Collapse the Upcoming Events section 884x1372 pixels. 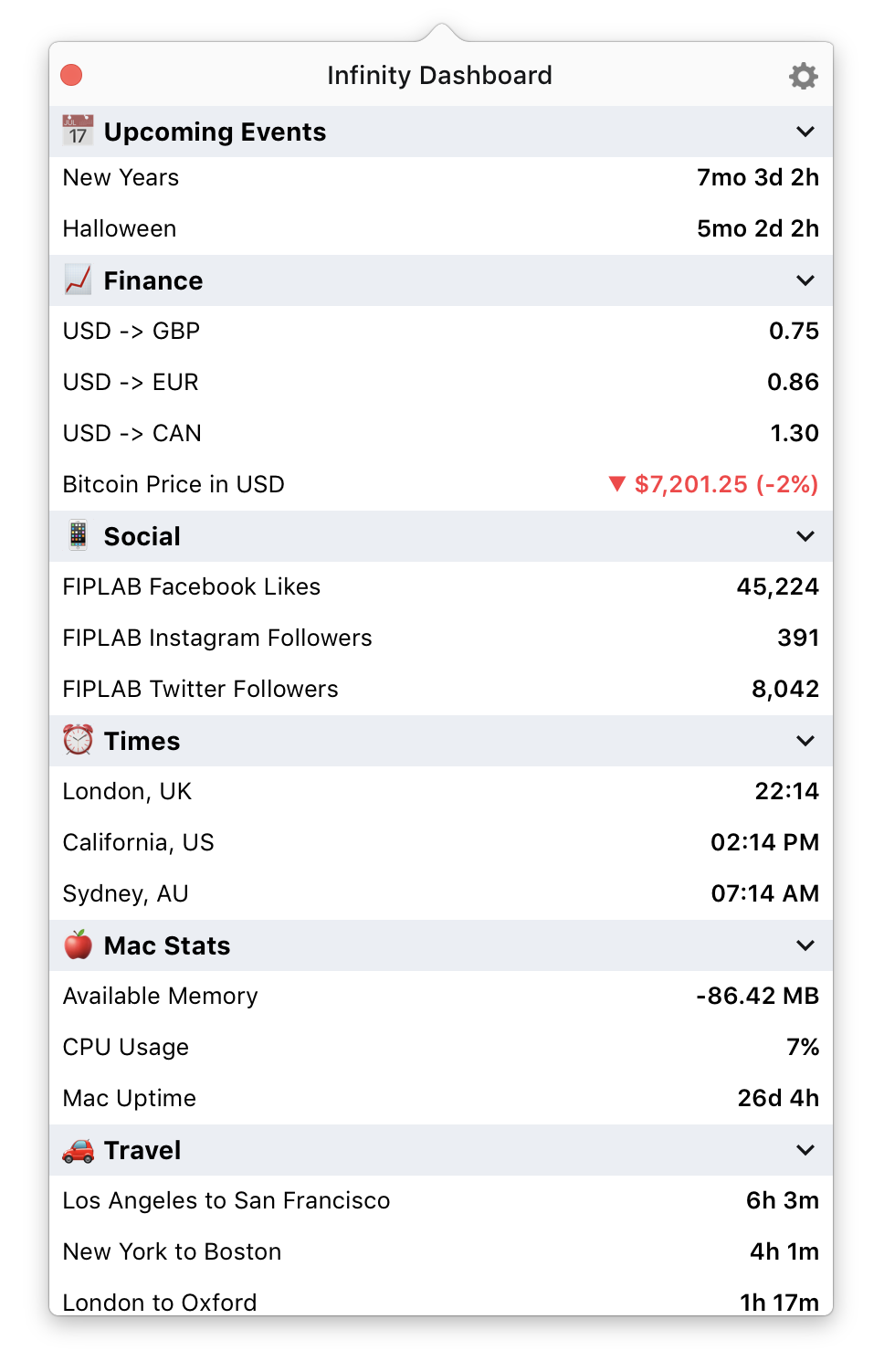(805, 132)
